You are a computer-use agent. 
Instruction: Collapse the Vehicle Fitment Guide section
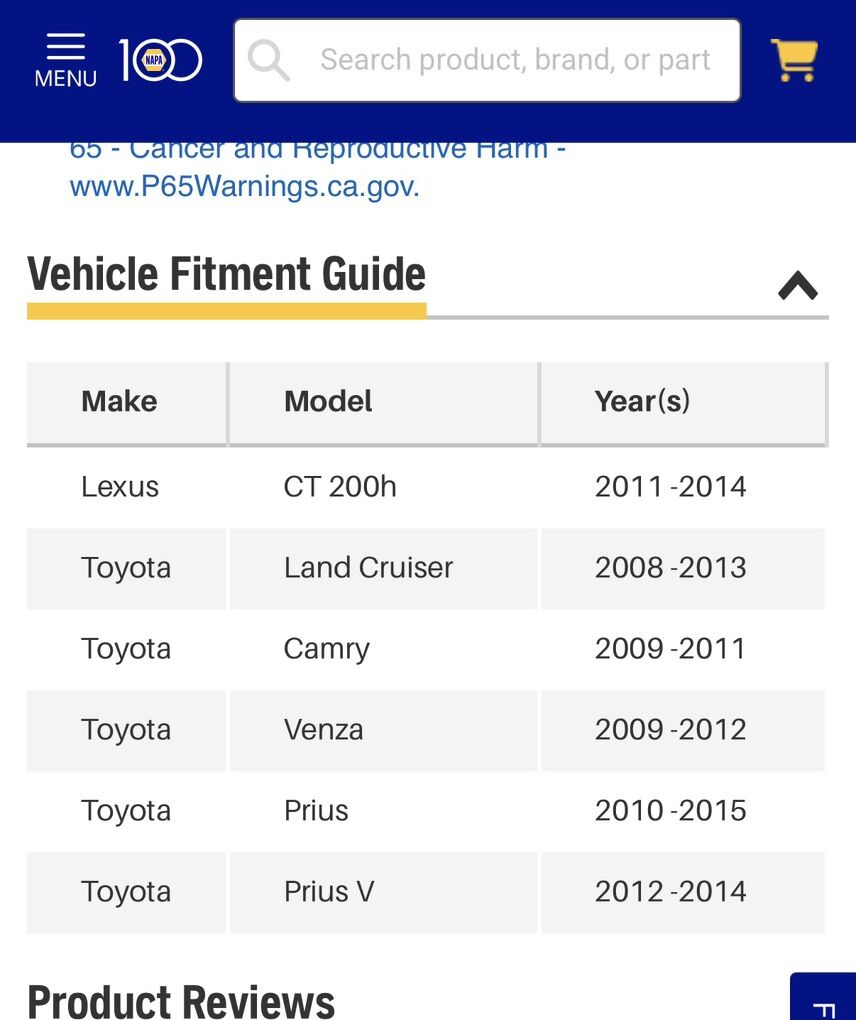pyautogui.click(x=797, y=286)
